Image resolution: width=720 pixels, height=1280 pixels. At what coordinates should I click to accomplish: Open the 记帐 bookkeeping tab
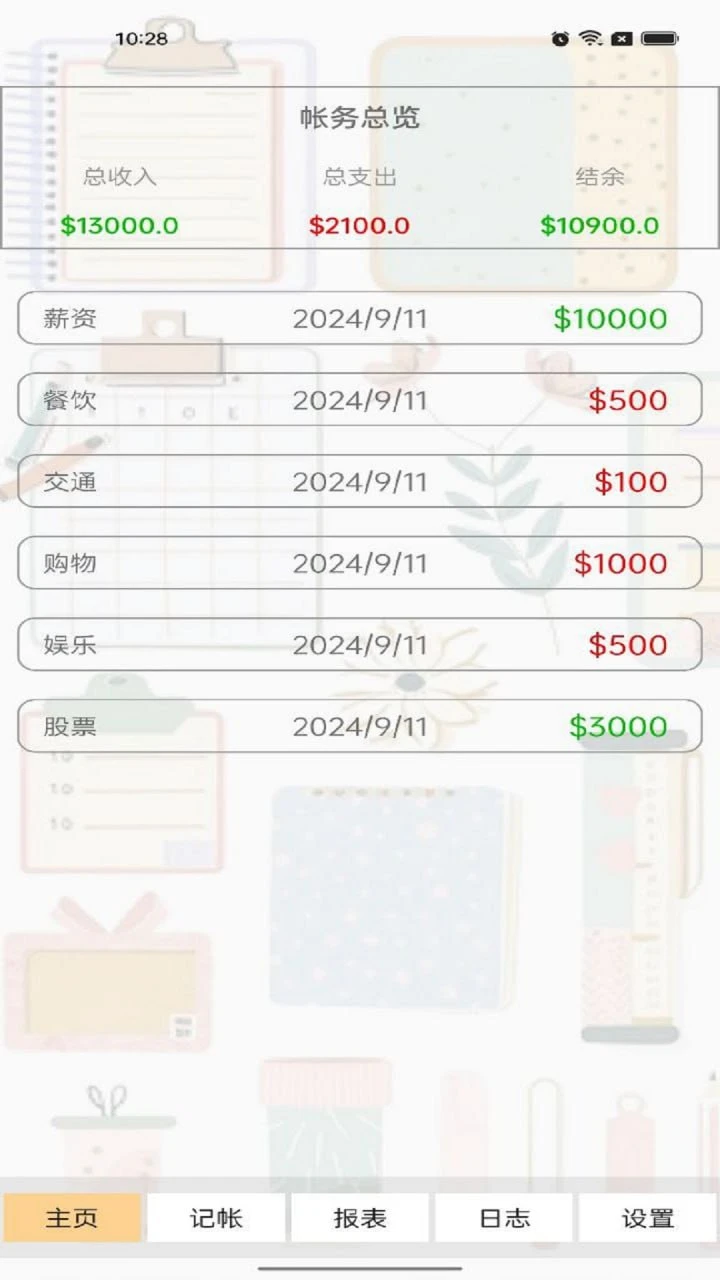click(214, 1218)
